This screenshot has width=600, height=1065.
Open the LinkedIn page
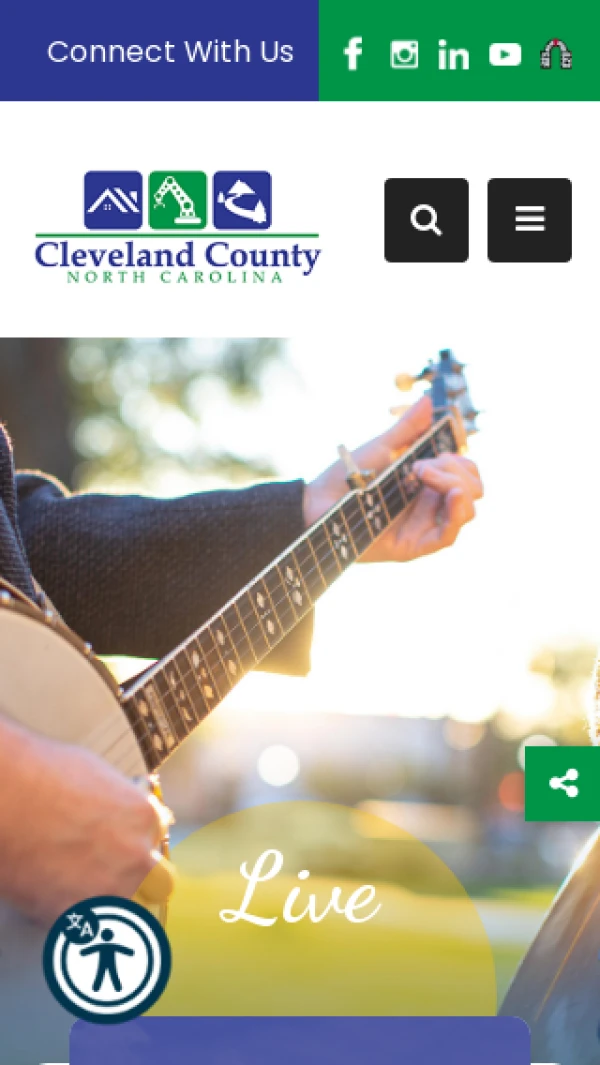click(453, 55)
